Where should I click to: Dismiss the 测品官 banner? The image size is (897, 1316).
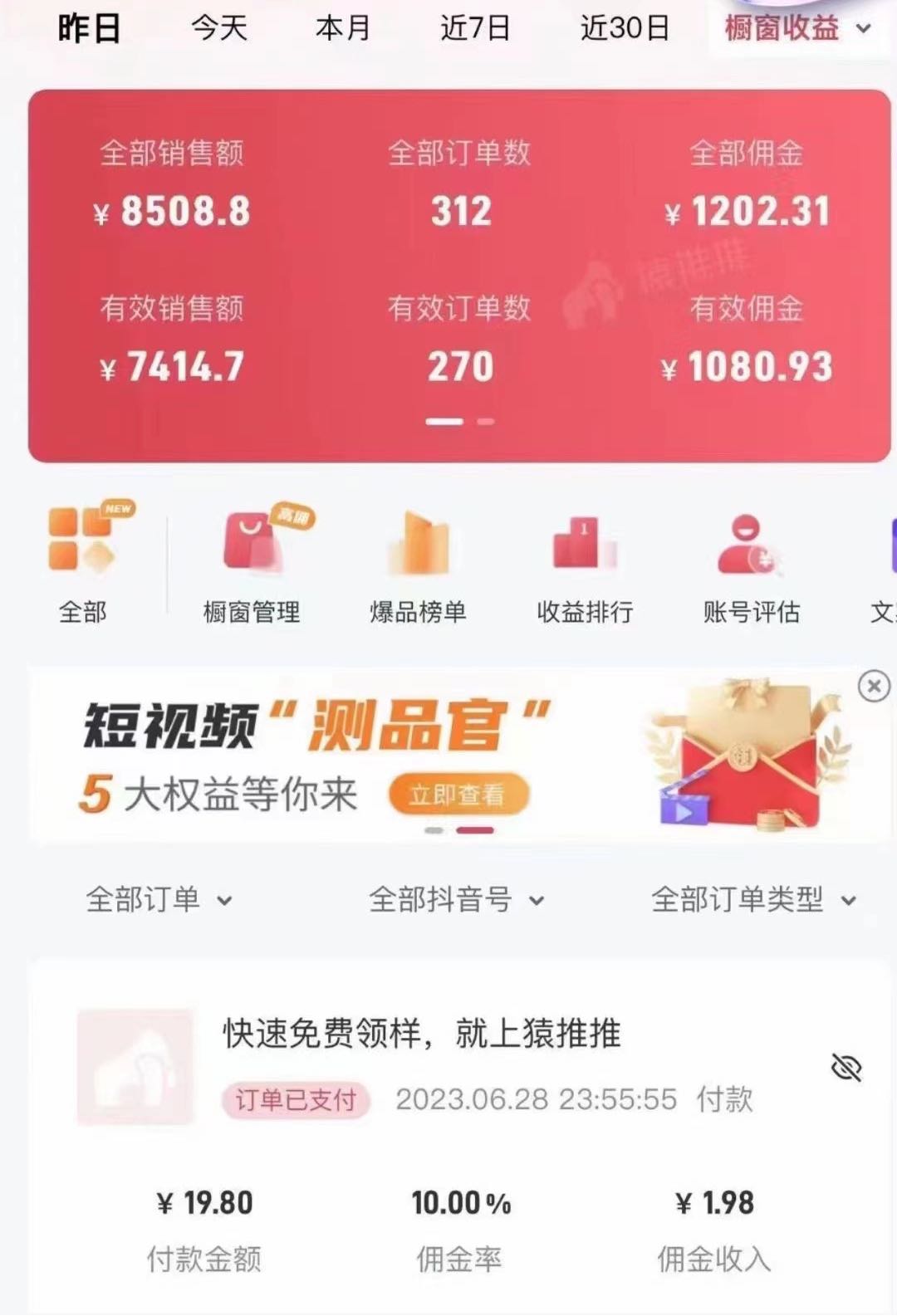pos(874,687)
